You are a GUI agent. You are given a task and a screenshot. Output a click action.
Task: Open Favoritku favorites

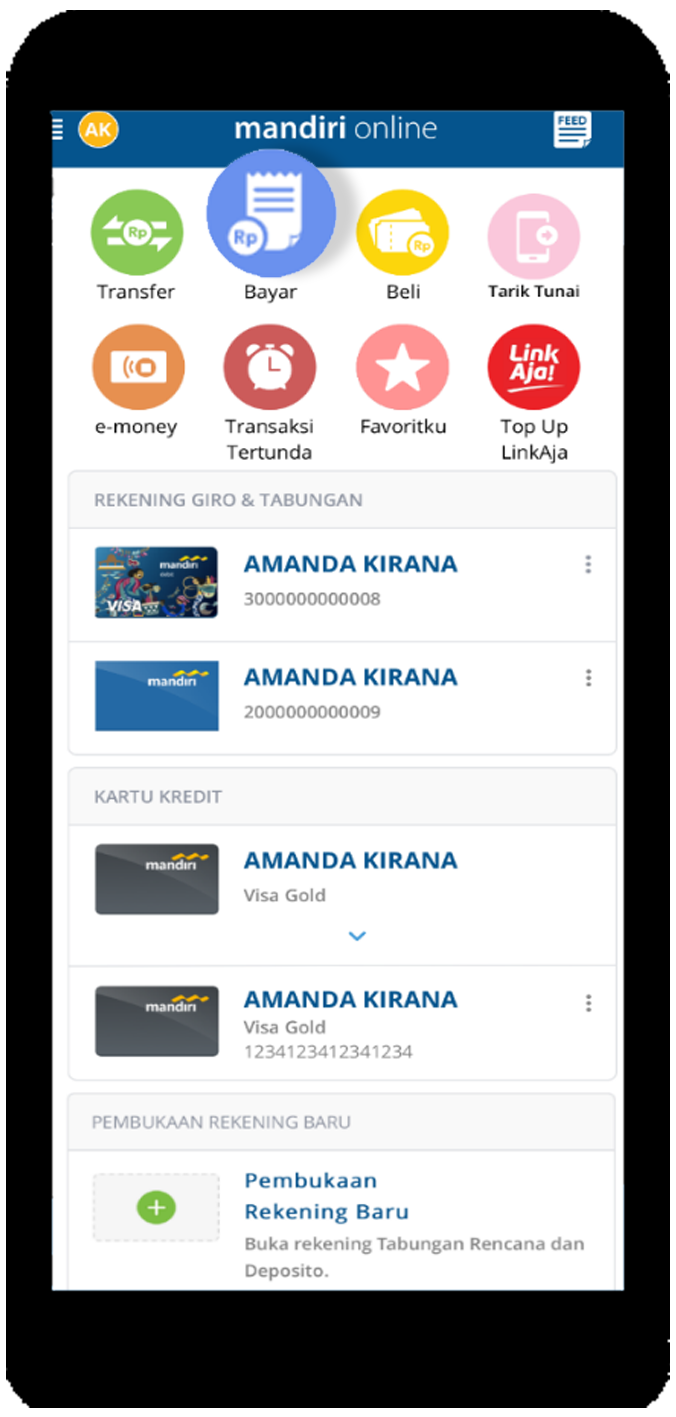(403, 370)
